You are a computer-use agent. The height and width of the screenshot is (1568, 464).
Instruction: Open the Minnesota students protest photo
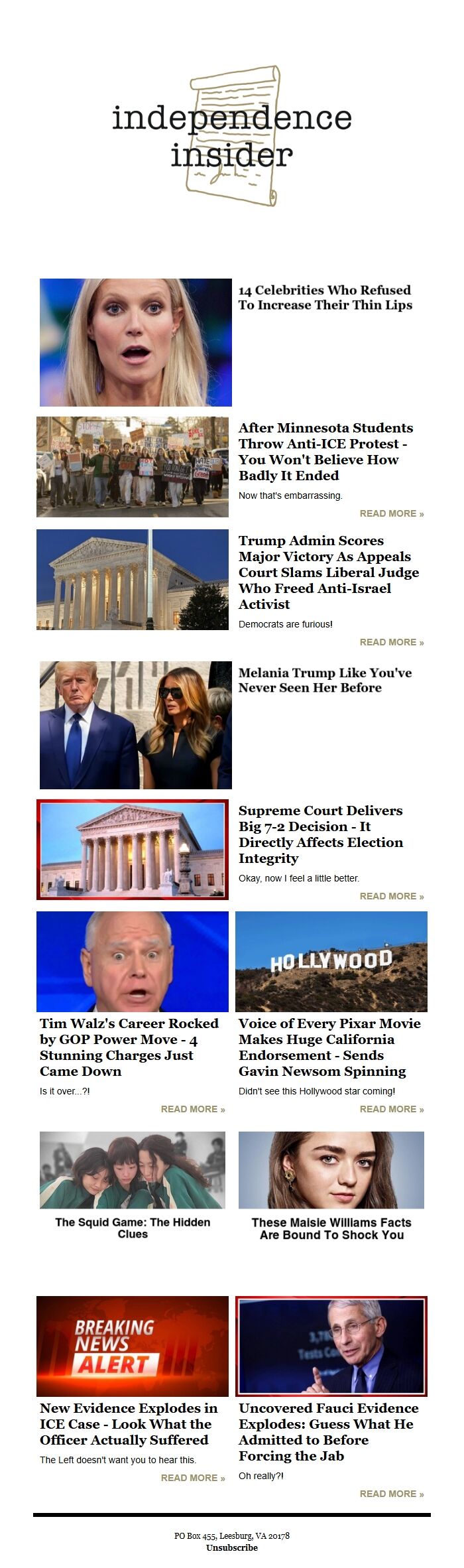[x=133, y=467]
